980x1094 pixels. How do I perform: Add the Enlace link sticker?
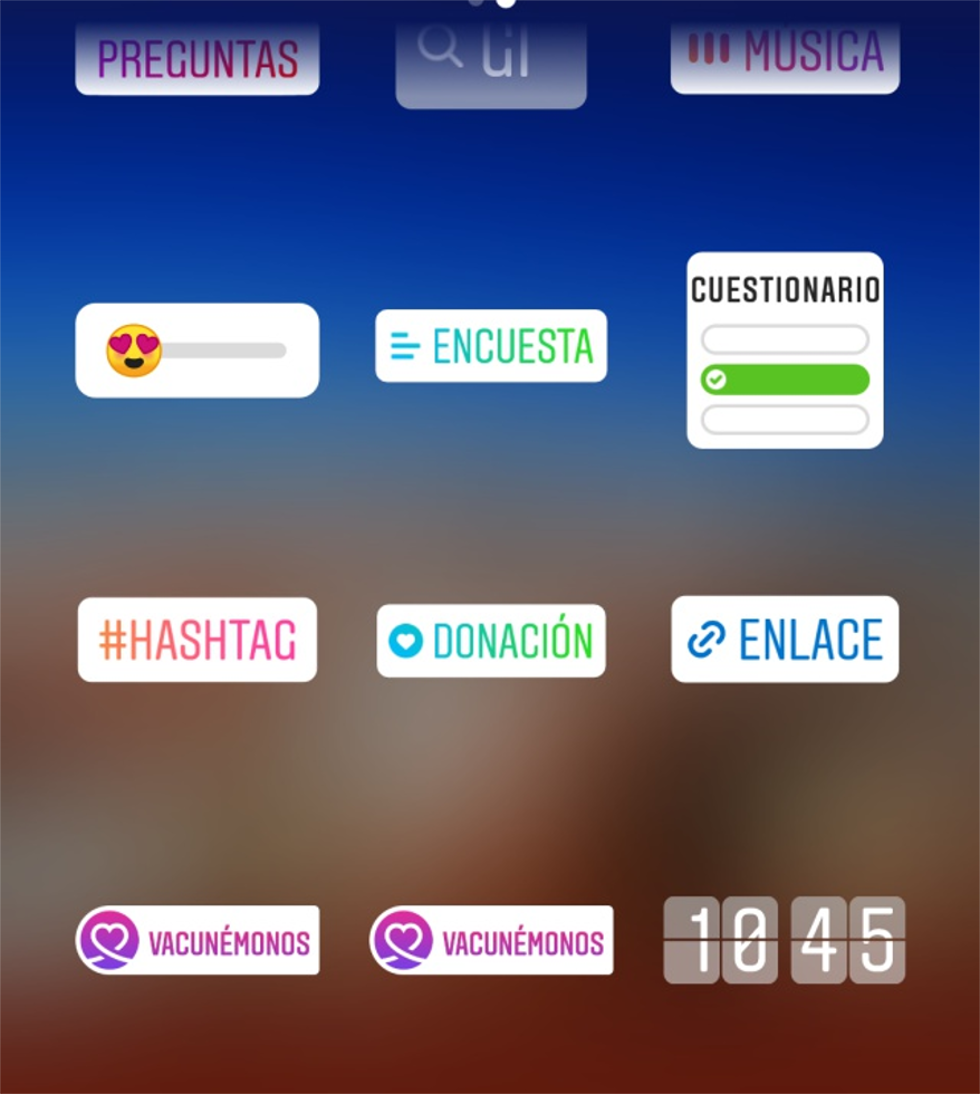785,639
